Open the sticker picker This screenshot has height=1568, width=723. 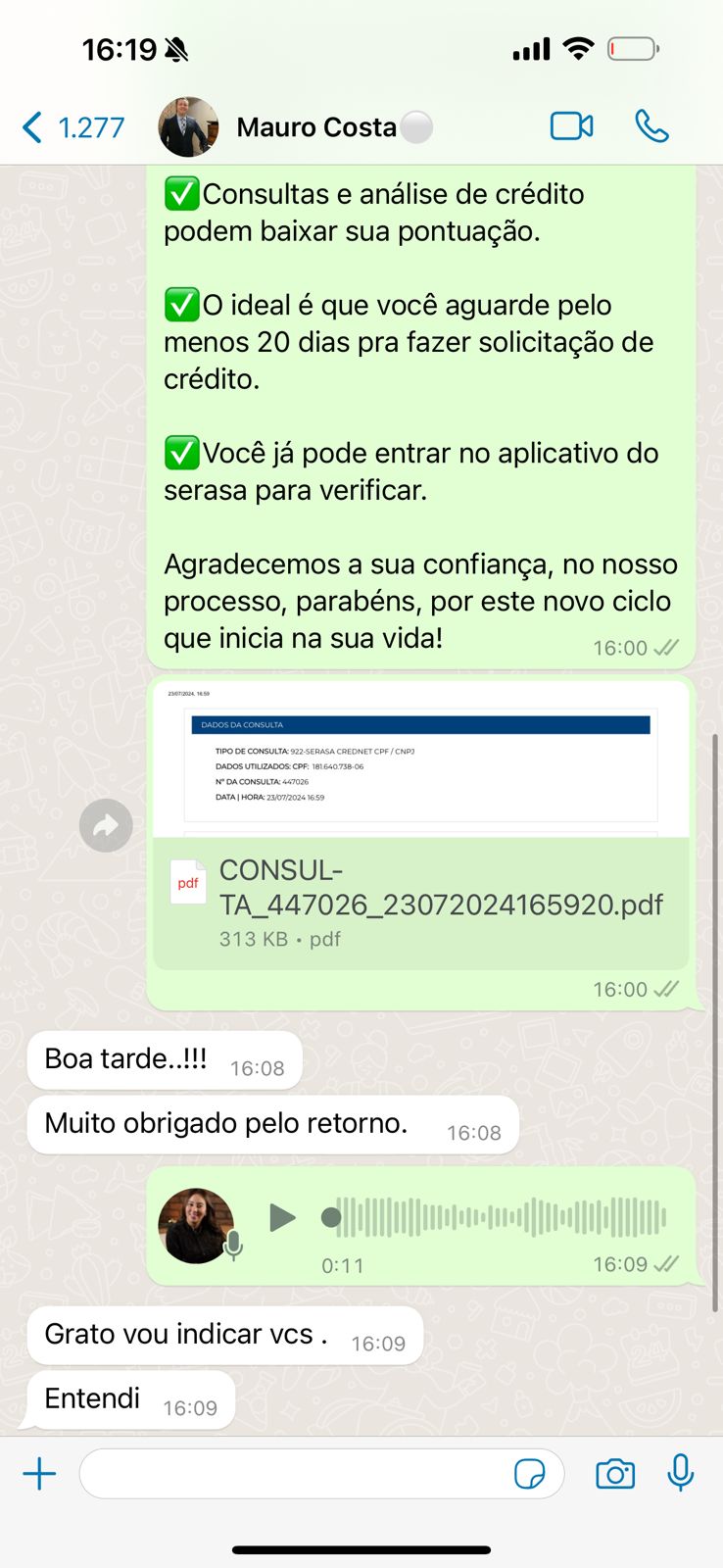pyautogui.click(x=530, y=1473)
